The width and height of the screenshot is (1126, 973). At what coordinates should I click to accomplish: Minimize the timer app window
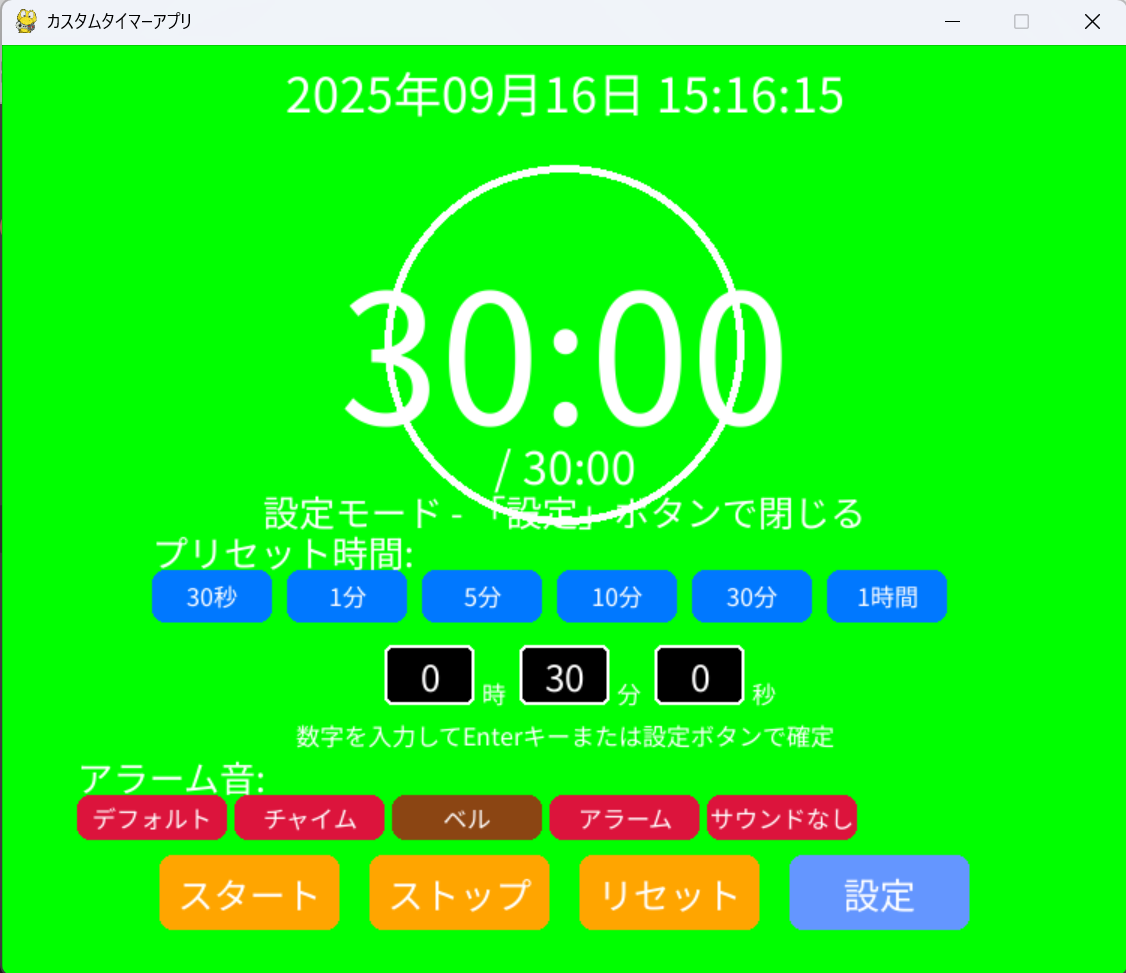click(952, 22)
